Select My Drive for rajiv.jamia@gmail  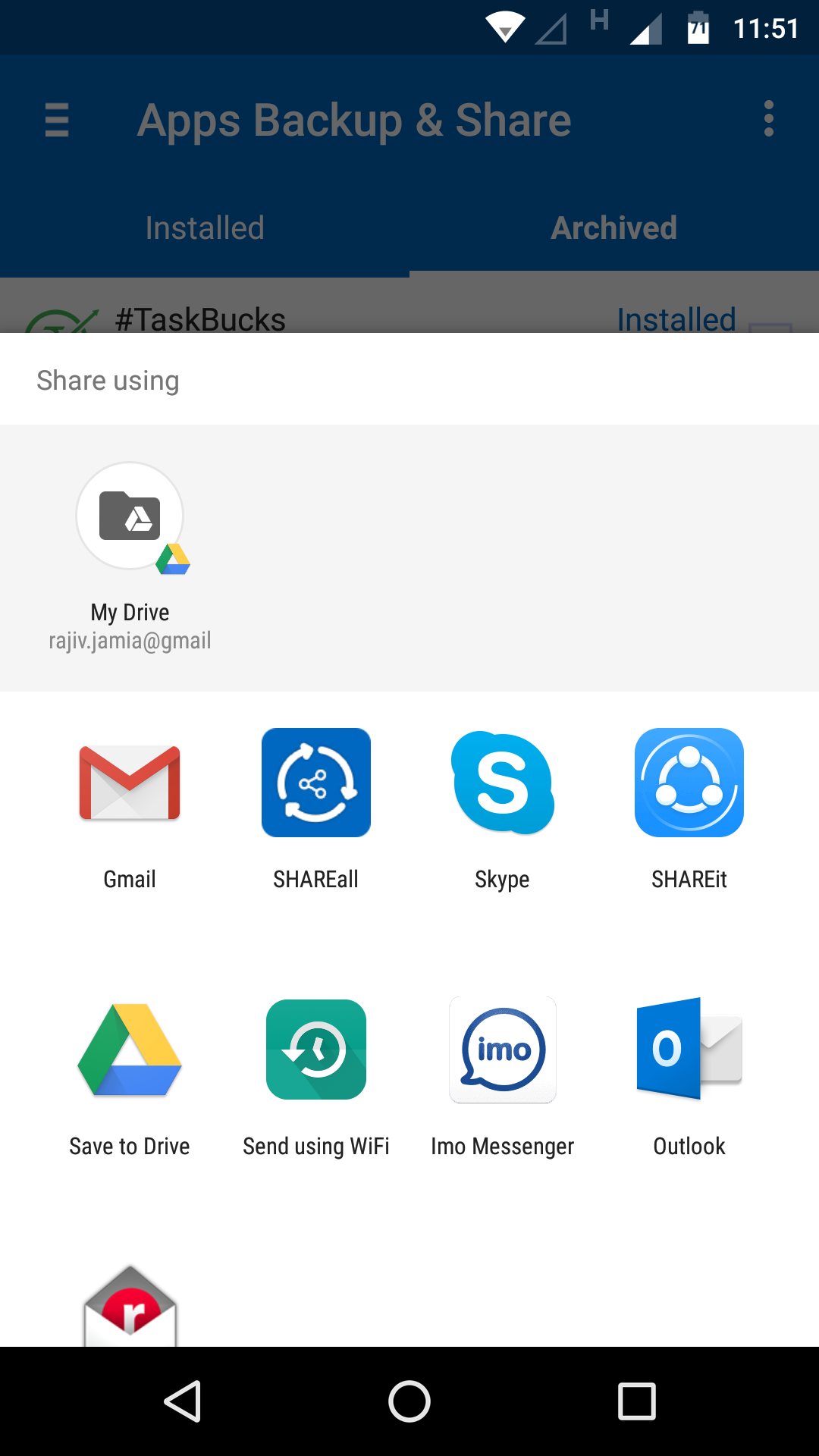coord(129,554)
